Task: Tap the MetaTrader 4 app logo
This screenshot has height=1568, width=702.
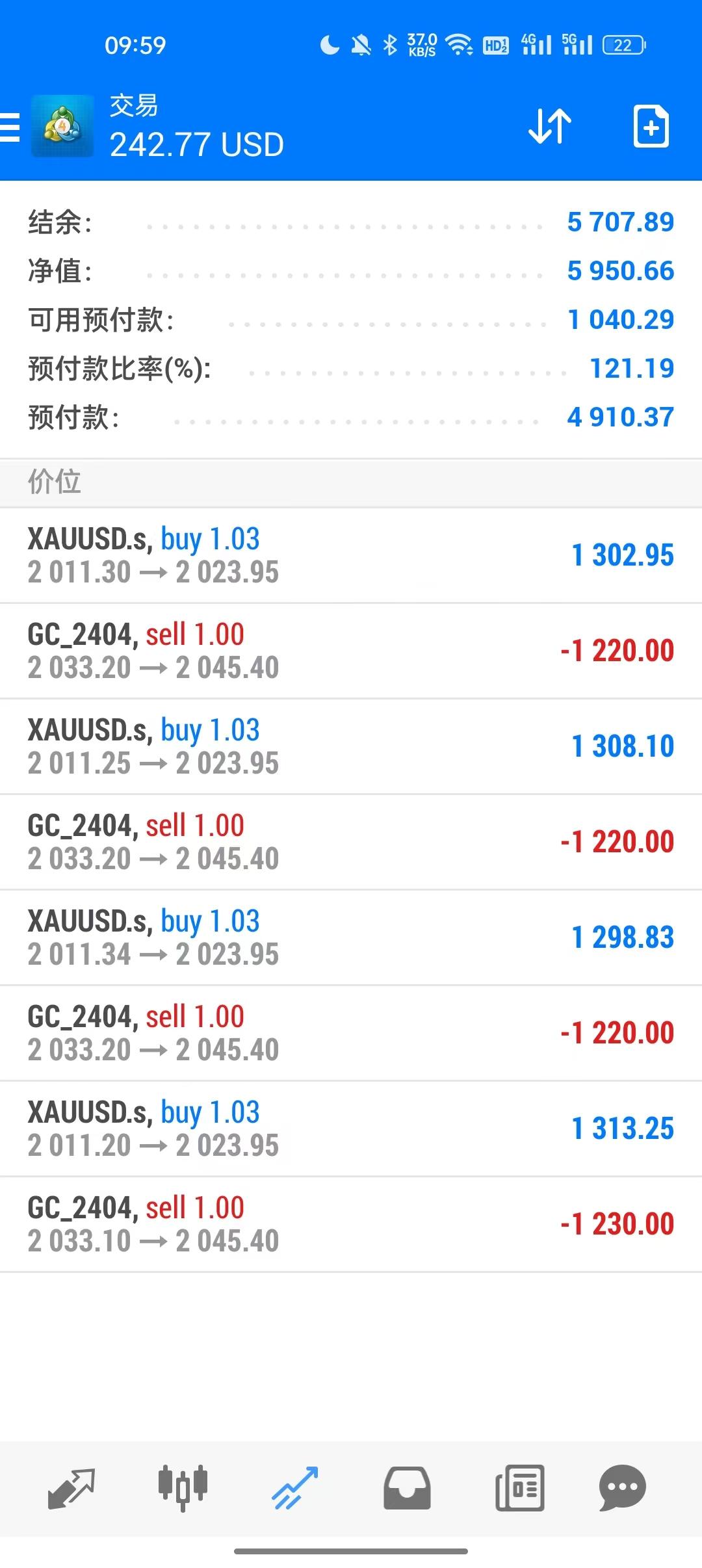Action: (x=63, y=125)
